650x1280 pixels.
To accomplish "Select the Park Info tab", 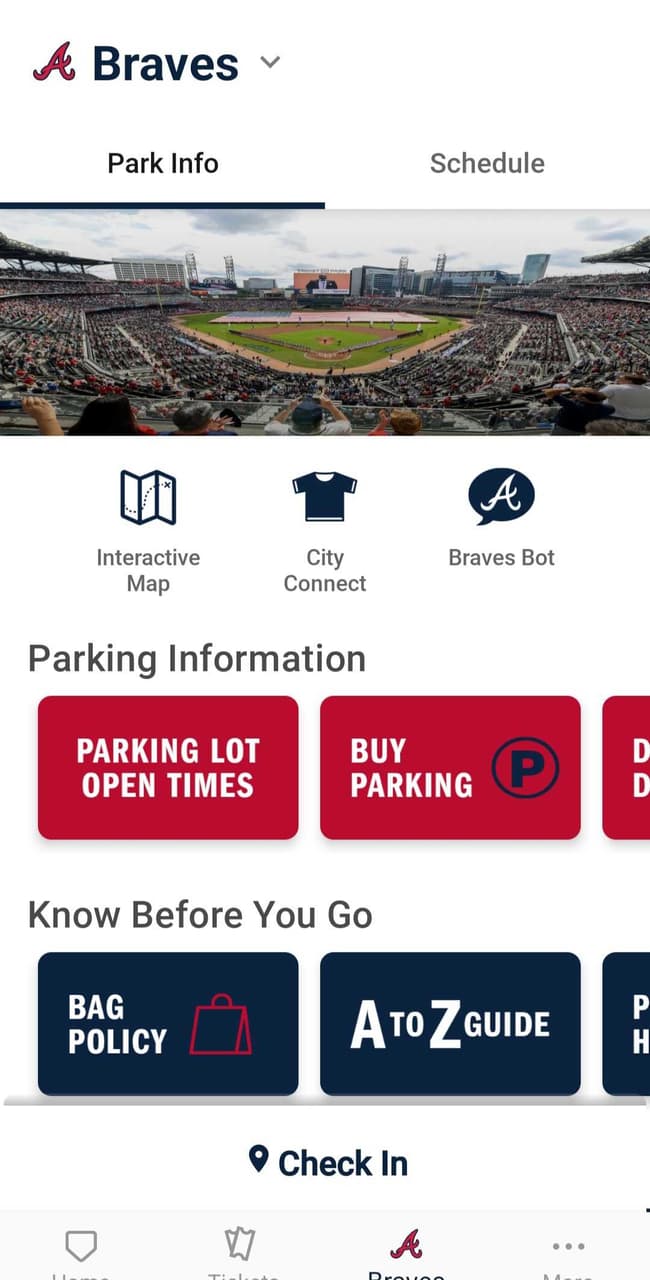I will click(163, 164).
